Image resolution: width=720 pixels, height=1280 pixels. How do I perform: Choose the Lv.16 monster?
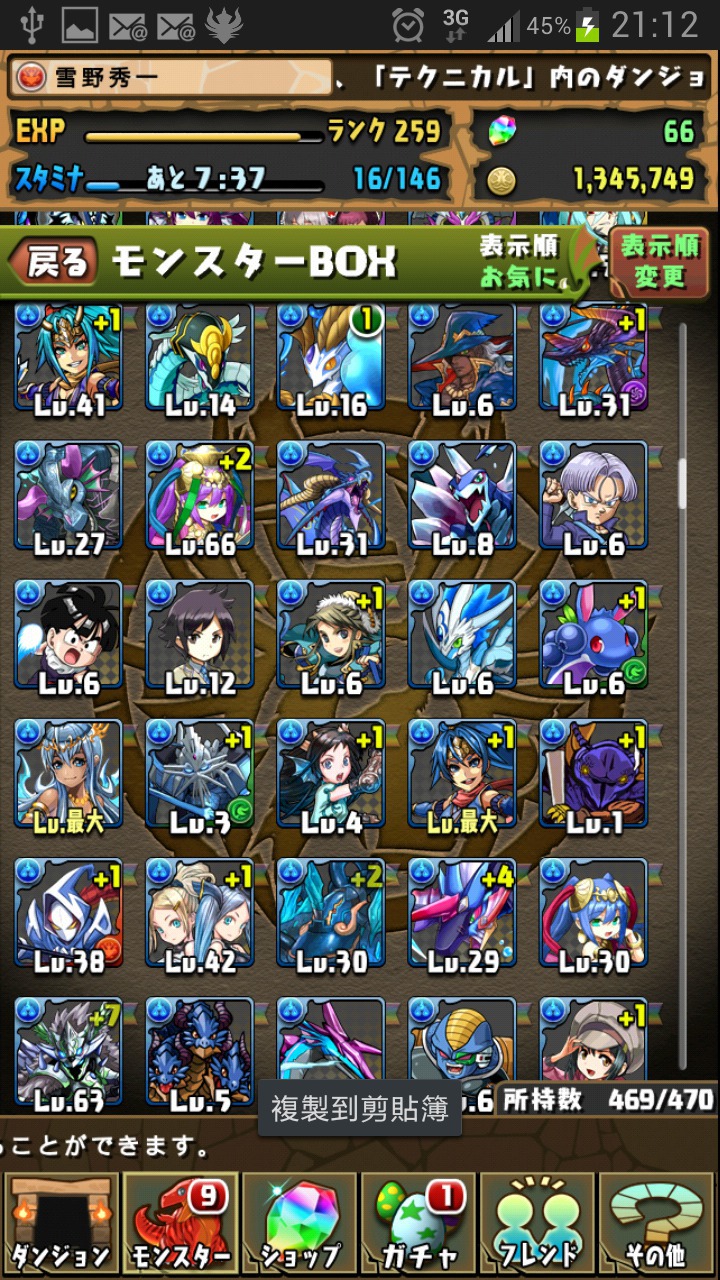pos(330,362)
